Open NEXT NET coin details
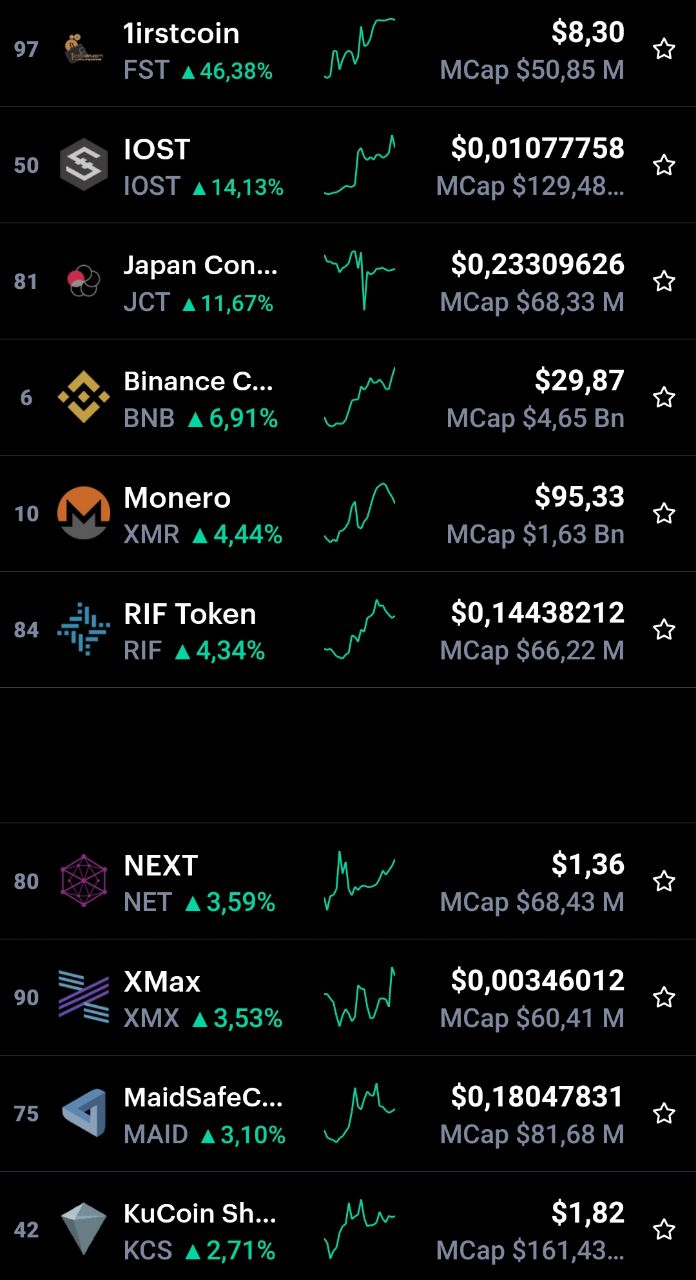Image resolution: width=696 pixels, height=1280 pixels. (348, 881)
